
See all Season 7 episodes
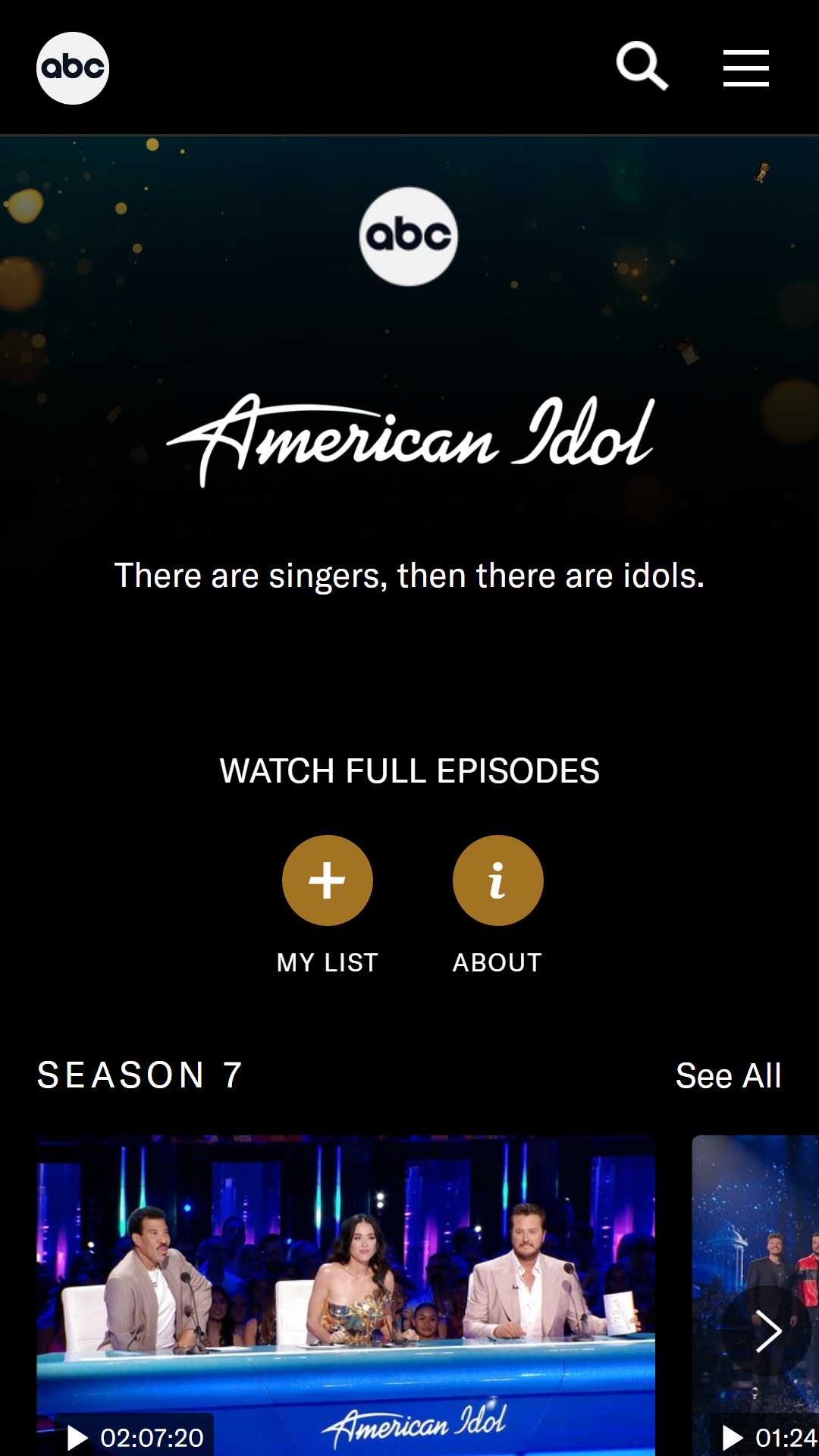click(x=728, y=1075)
